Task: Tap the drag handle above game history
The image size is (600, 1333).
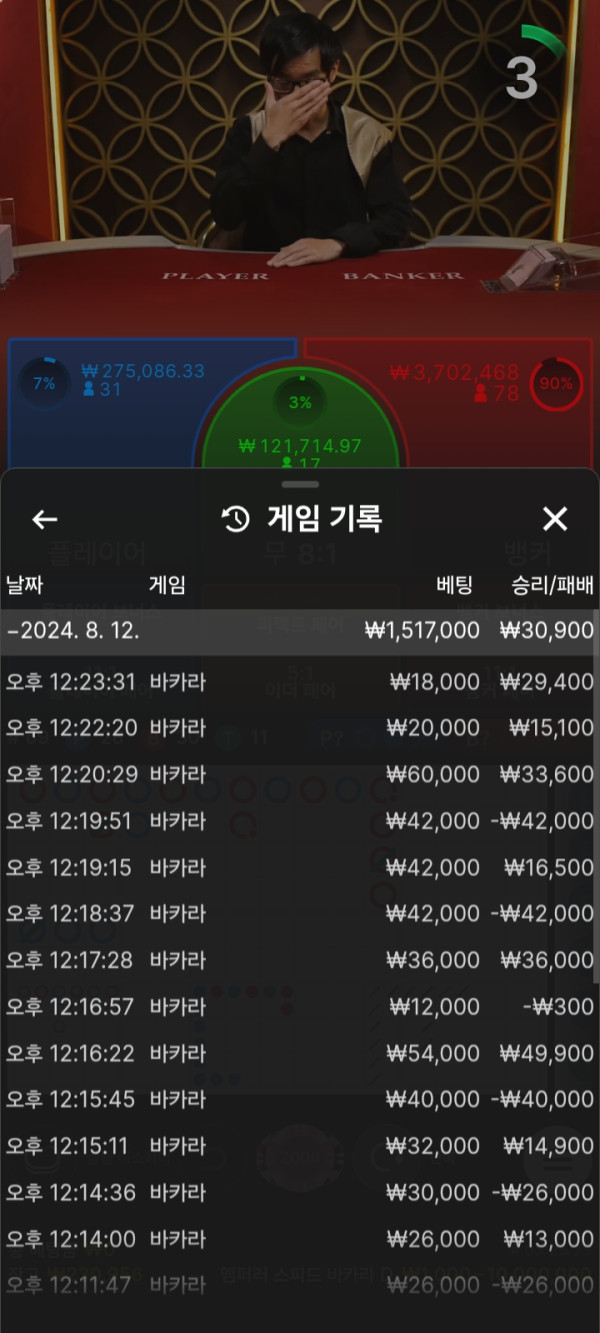Action: point(299,485)
